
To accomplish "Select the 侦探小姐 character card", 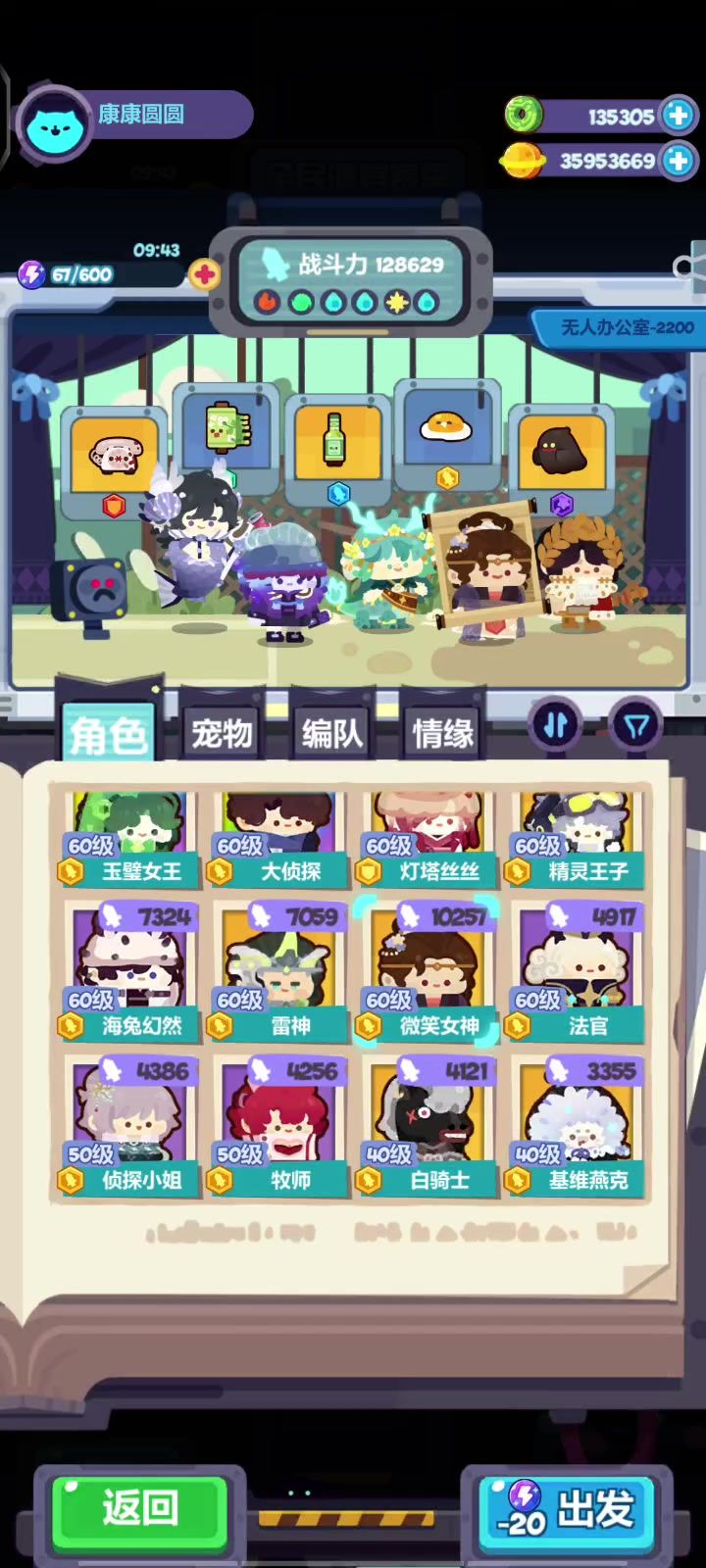I will tap(129, 1127).
